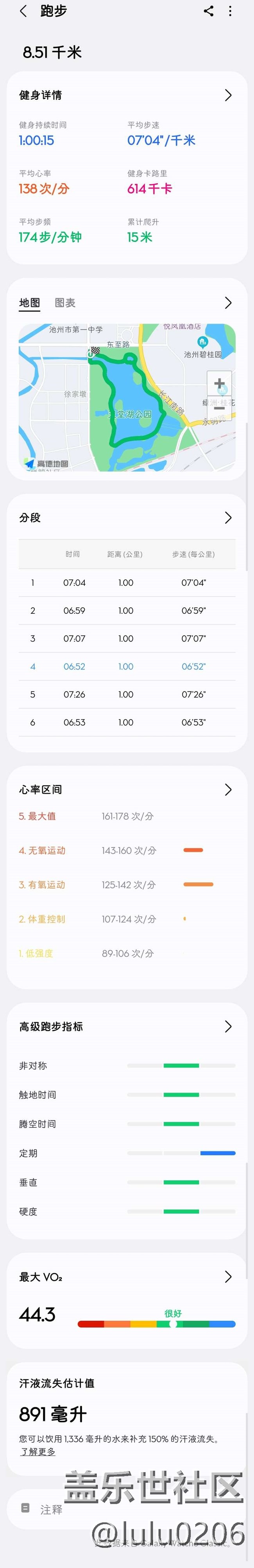Open the 分段 split details
The image size is (254, 1568).
[228, 518]
